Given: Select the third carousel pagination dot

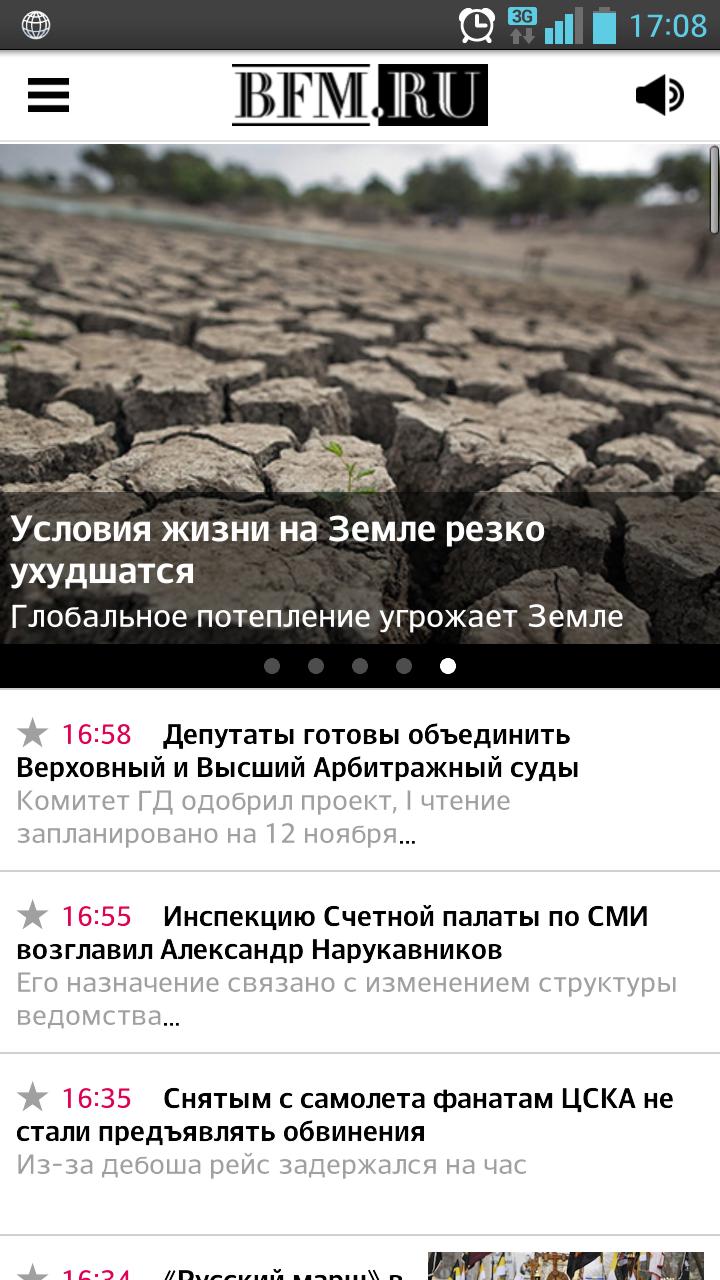Looking at the screenshot, I should click(358, 665).
